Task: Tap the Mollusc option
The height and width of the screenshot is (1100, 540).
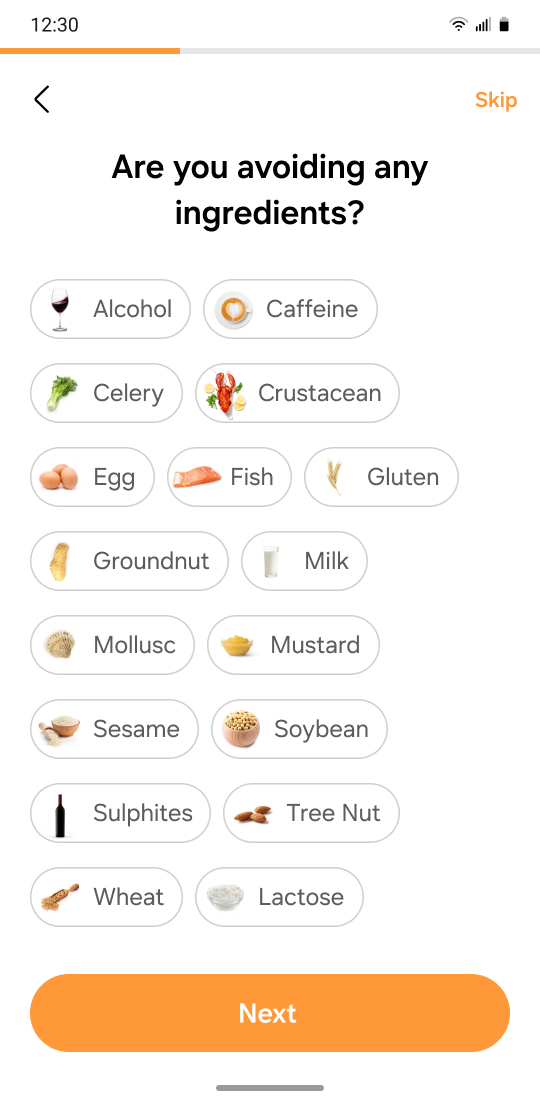Action: [112, 645]
